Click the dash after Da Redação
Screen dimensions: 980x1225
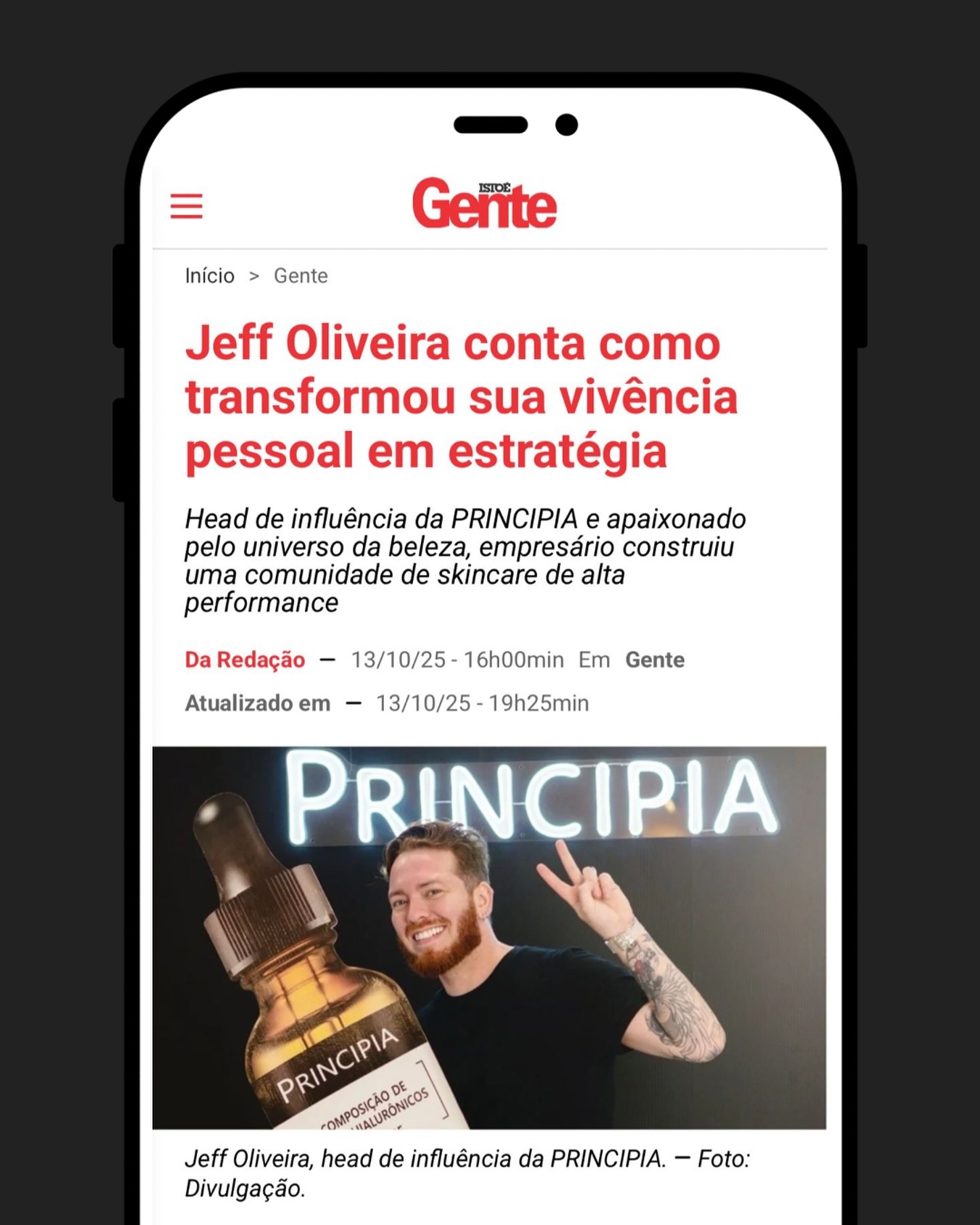[328, 660]
